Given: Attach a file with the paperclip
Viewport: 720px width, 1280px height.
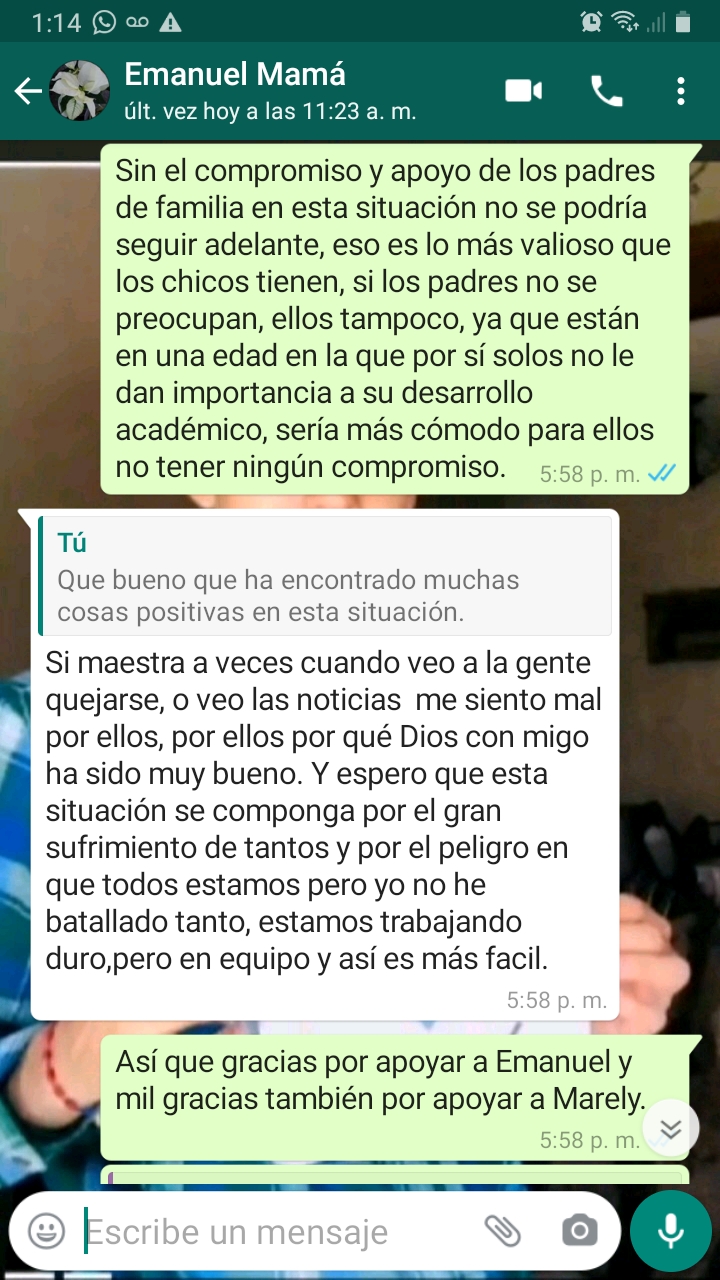Looking at the screenshot, I should 503,1231.
